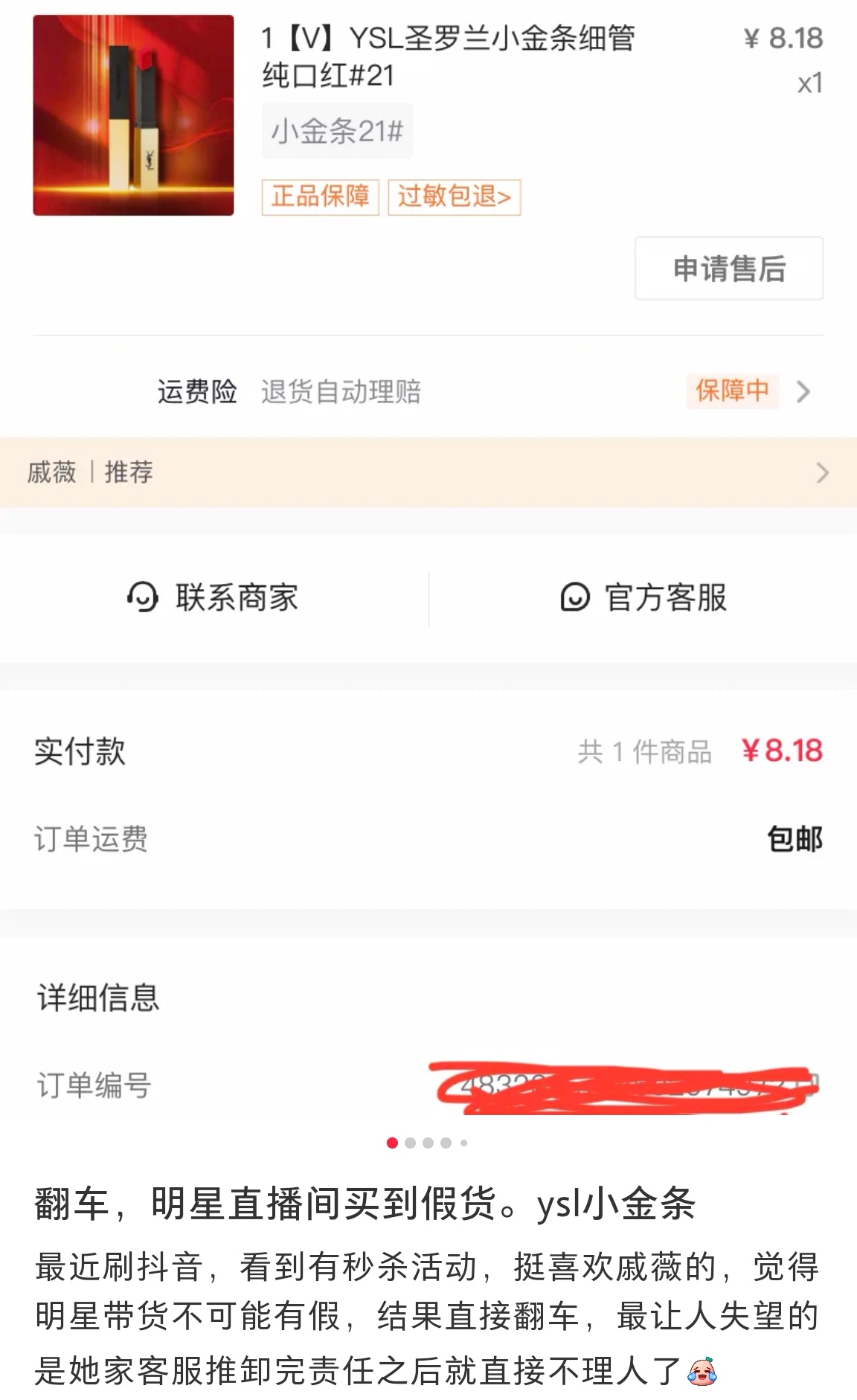Switch to the 小金条21# variant tag

(x=336, y=132)
